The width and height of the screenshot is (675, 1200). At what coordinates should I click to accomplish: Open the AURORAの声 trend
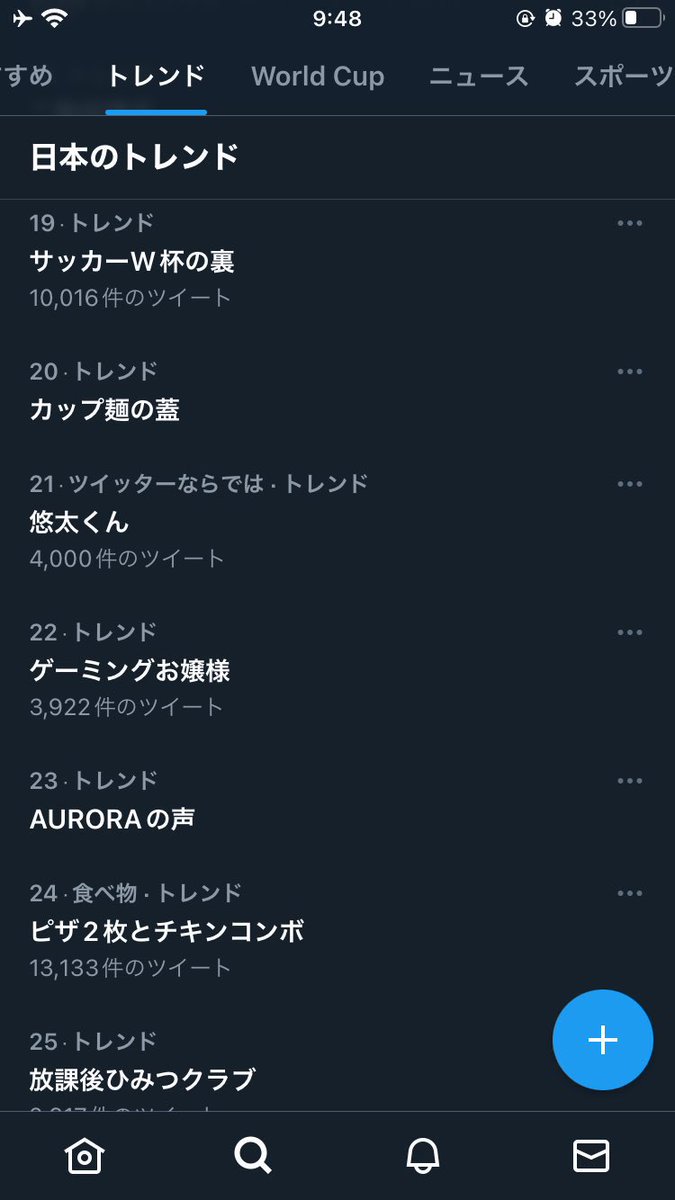(x=337, y=799)
